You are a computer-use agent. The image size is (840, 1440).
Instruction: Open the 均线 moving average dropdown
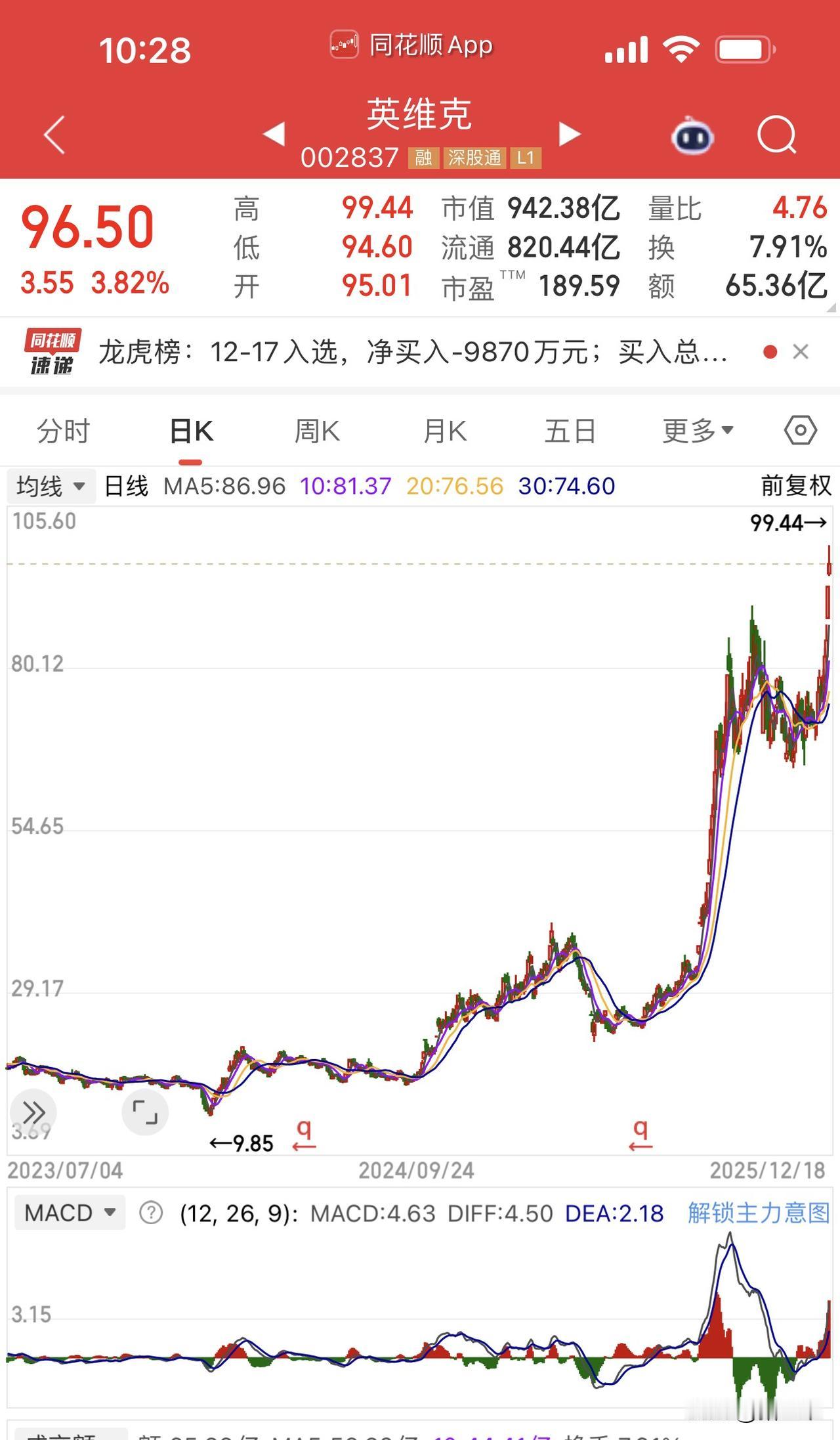(51, 486)
